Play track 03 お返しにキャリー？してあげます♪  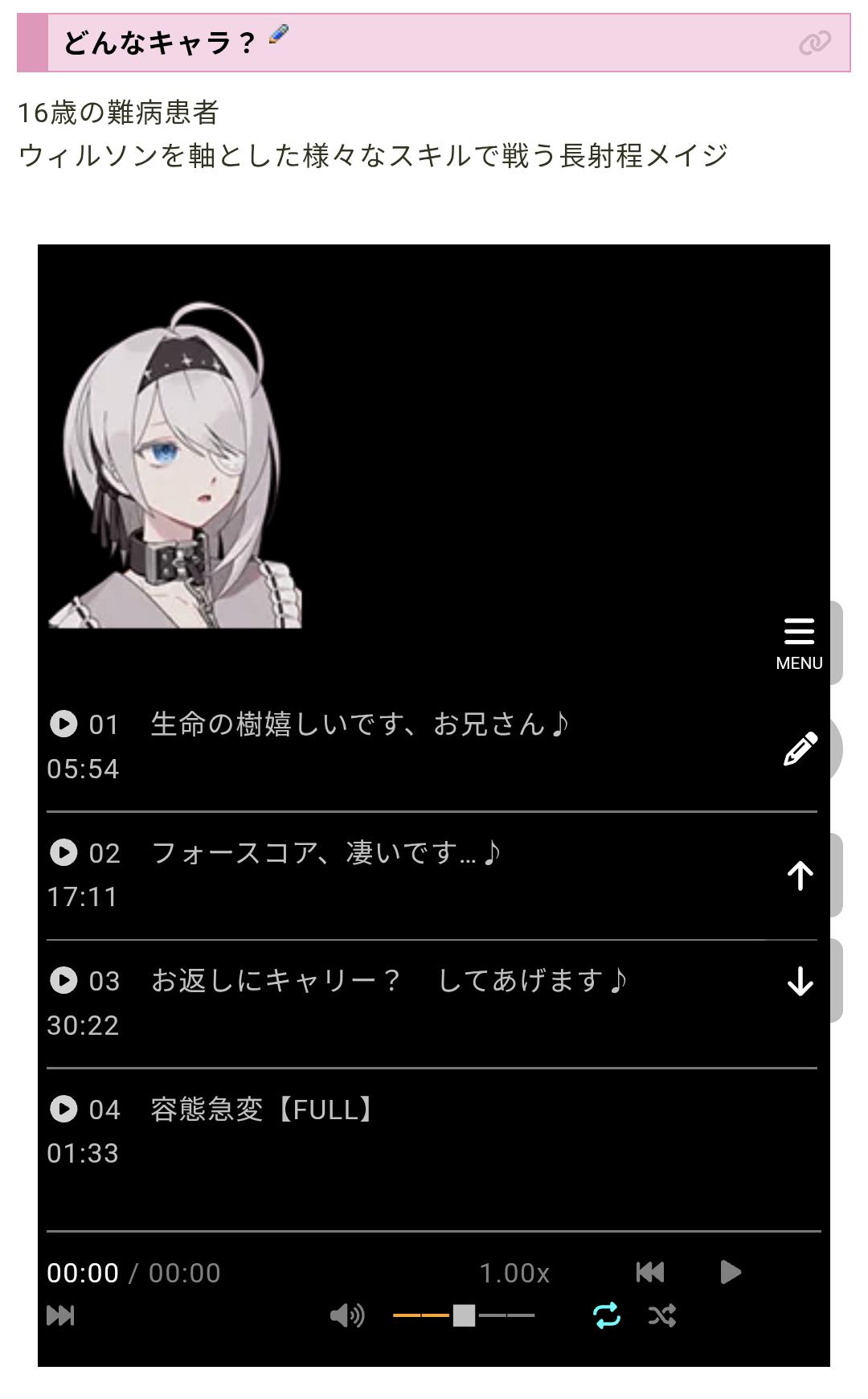pyautogui.click(x=63, y=980)
